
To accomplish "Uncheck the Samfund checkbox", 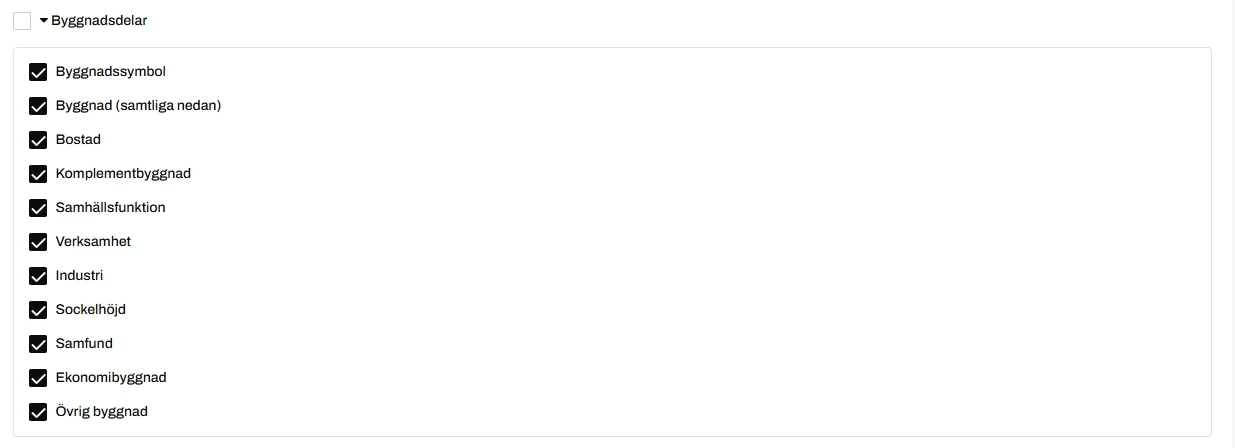I will pos(38,344).
